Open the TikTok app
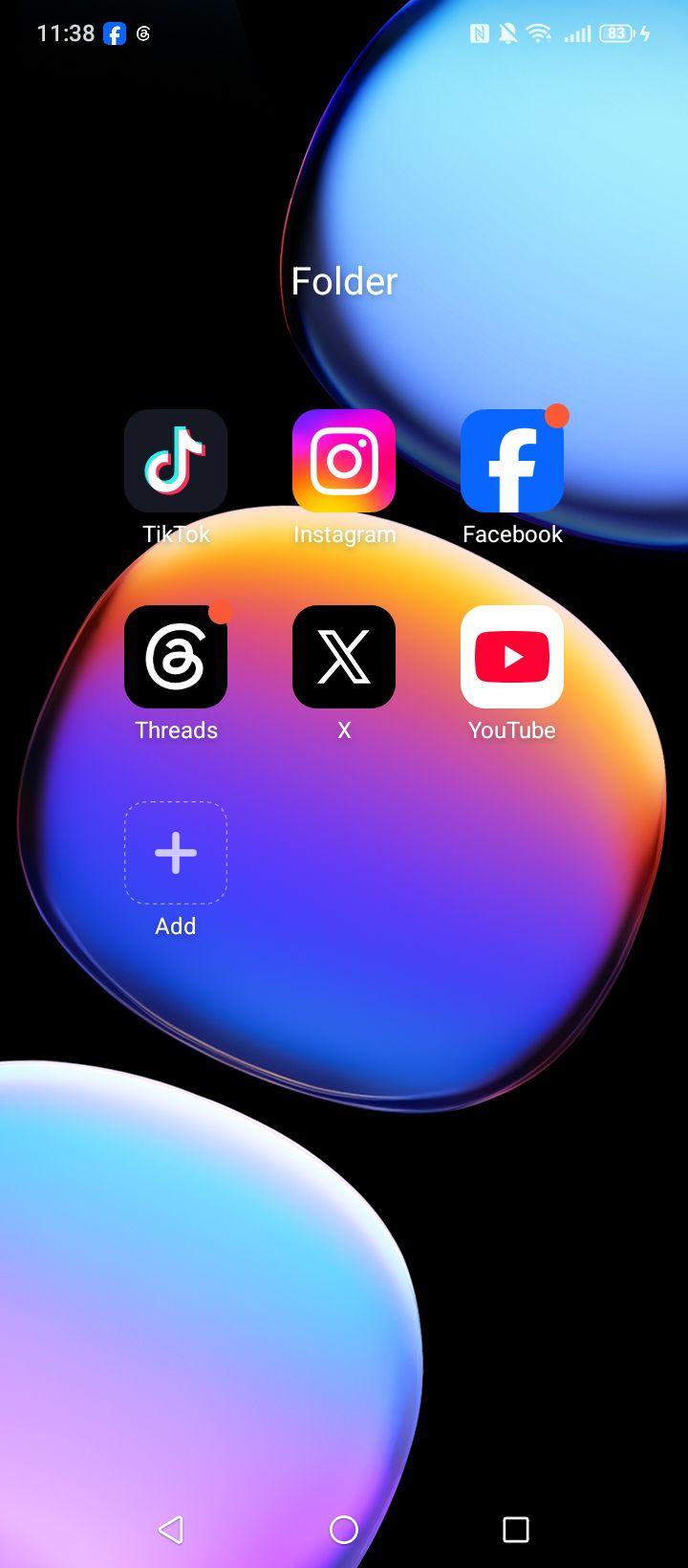The image size is (688, 1568). [176, 461]
